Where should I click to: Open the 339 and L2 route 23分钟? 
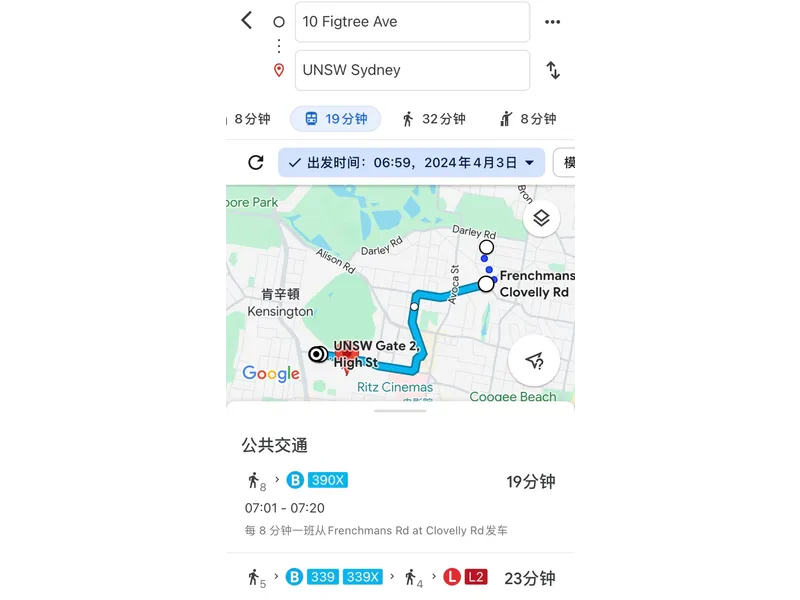(x=400, y=577)
